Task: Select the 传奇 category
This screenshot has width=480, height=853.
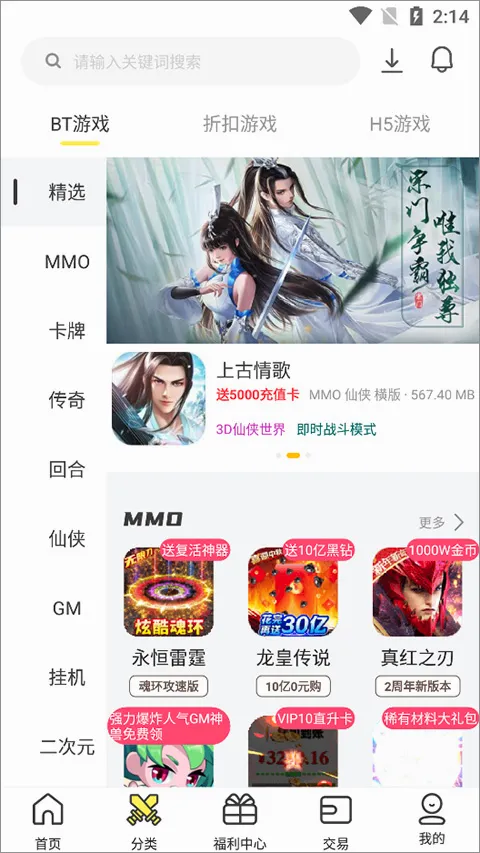Action: click(x=67, y=400)
